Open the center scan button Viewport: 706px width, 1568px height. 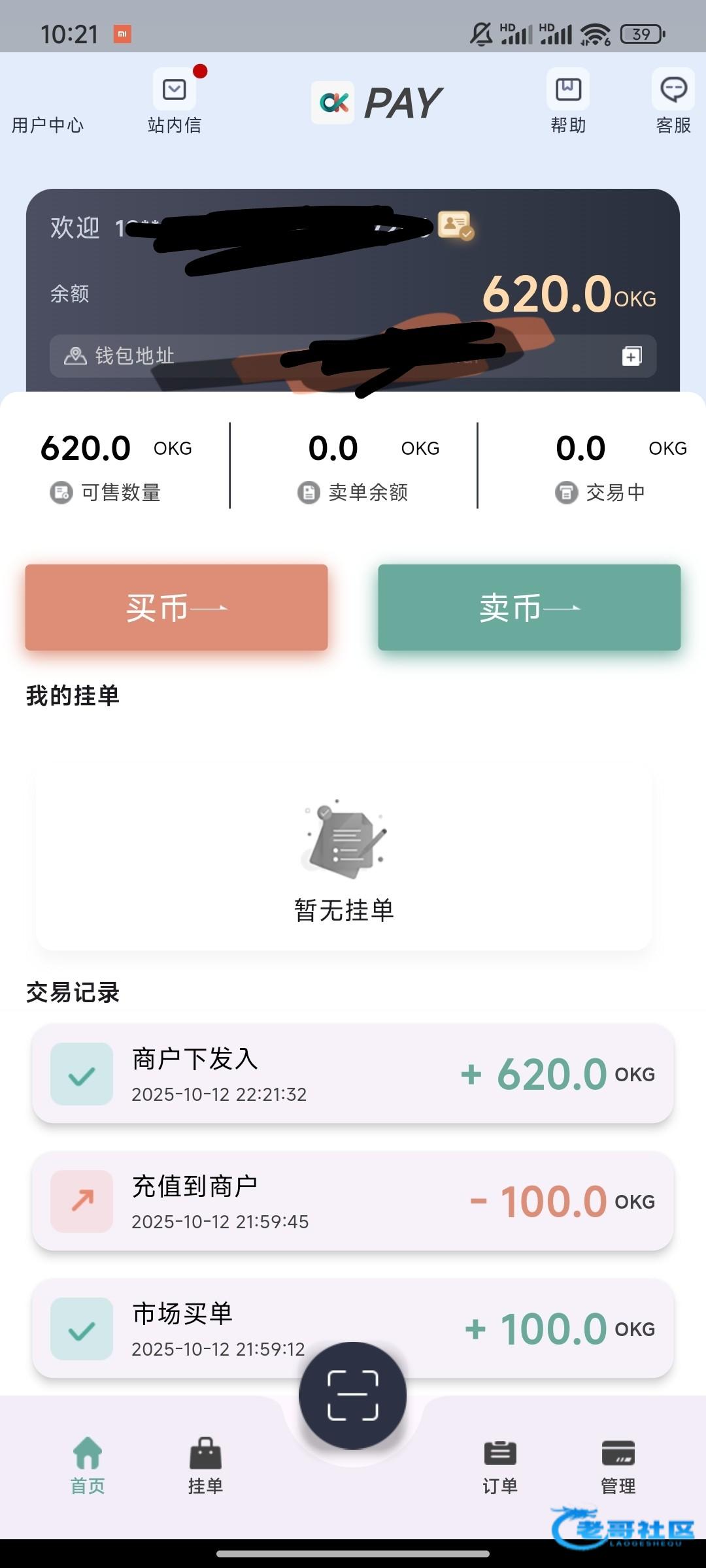[x=353, y=1396]
